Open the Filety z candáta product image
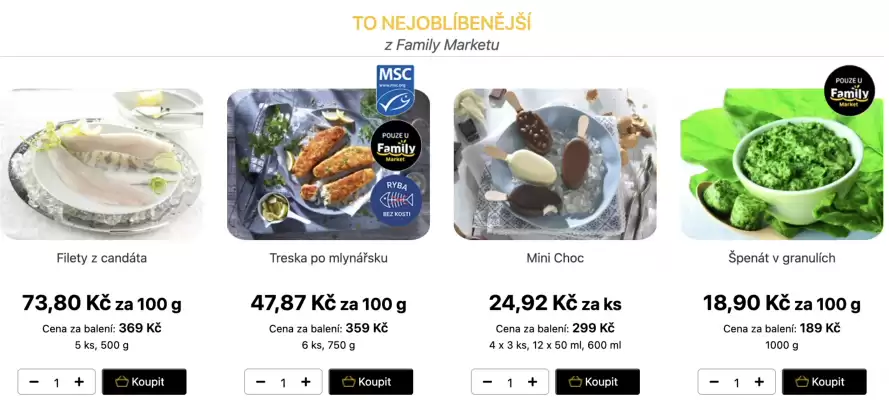The height and width of the screenshot is (400, 889). coord(101,165)
